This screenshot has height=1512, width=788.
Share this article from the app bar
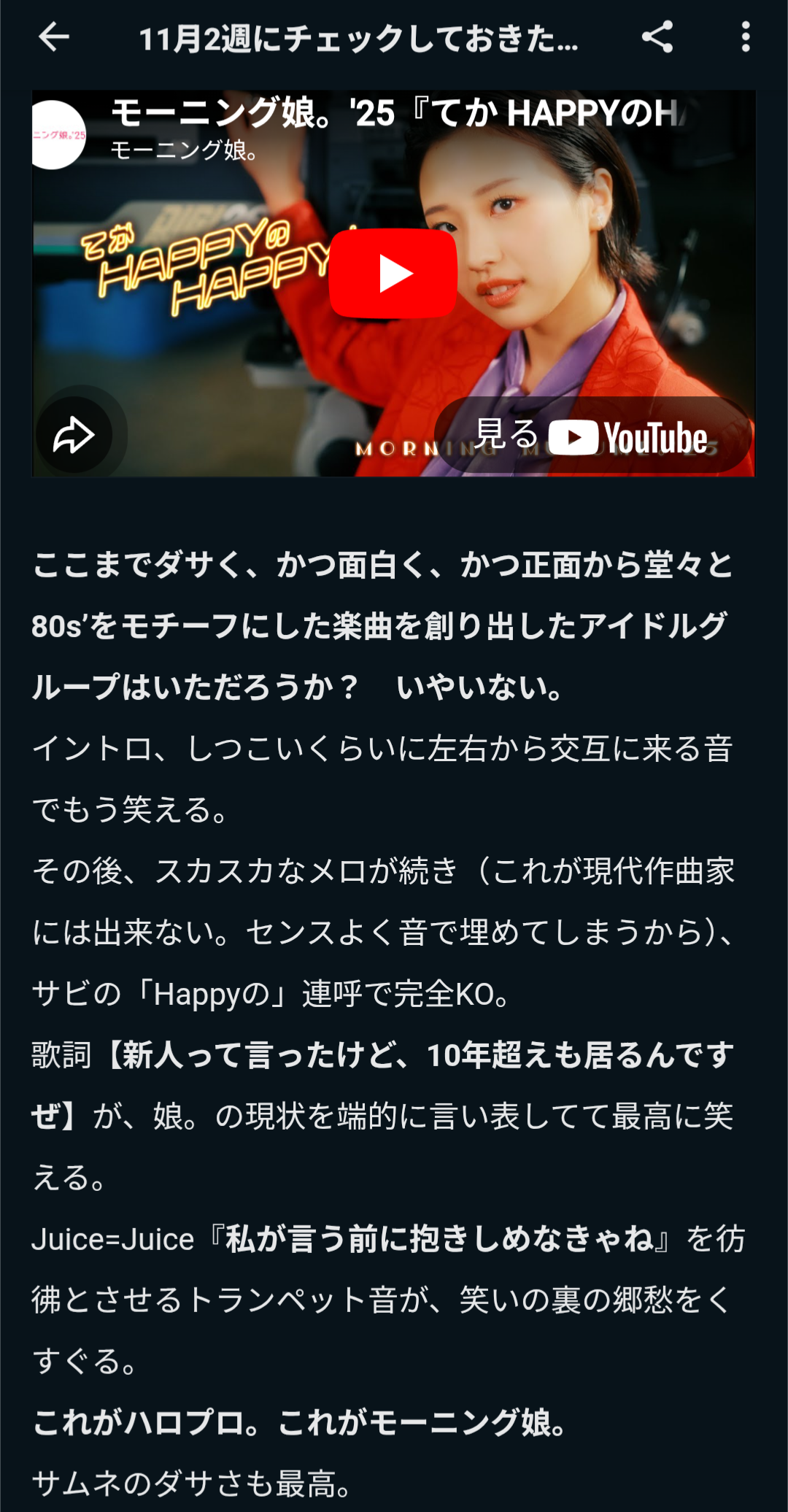[657, 36]
